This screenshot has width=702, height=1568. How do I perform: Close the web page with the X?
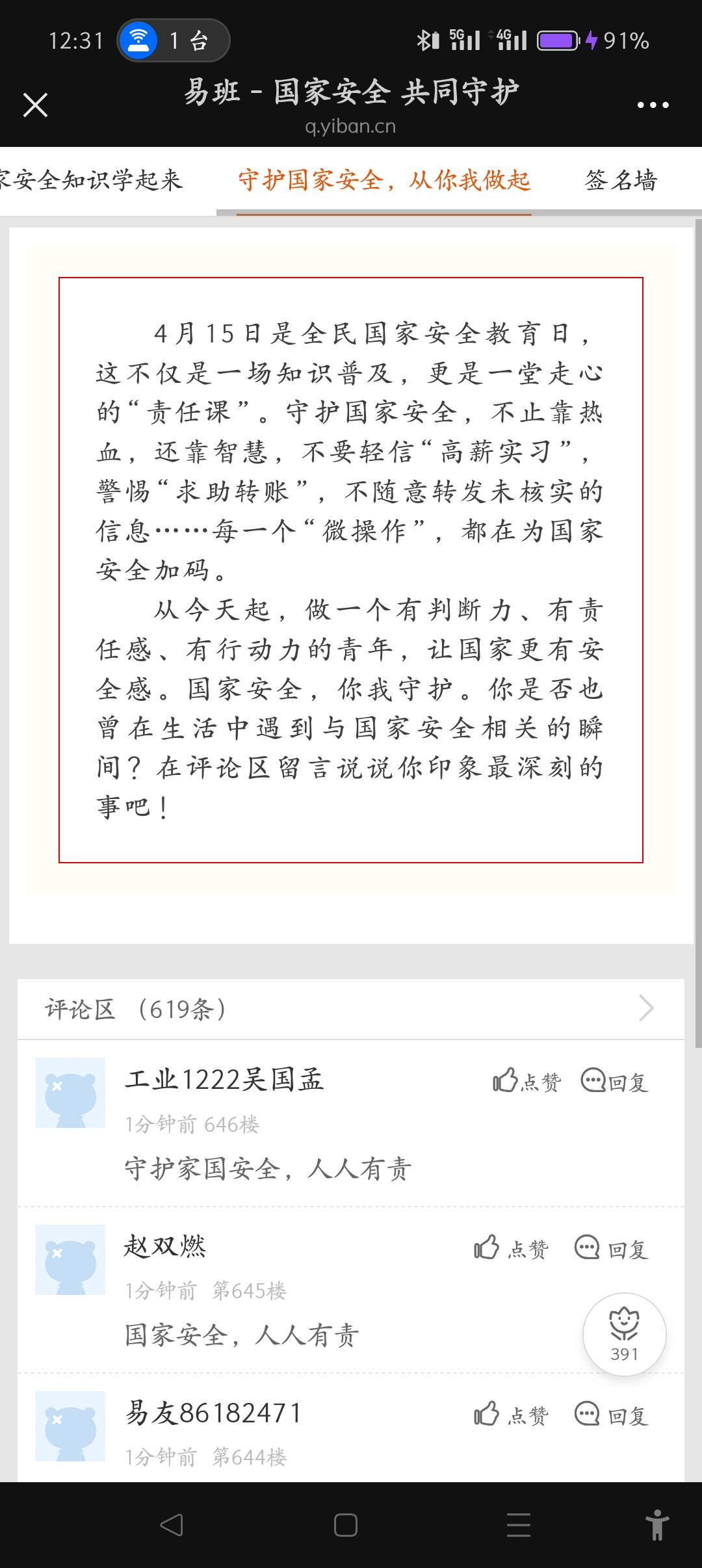pos(35,105)
